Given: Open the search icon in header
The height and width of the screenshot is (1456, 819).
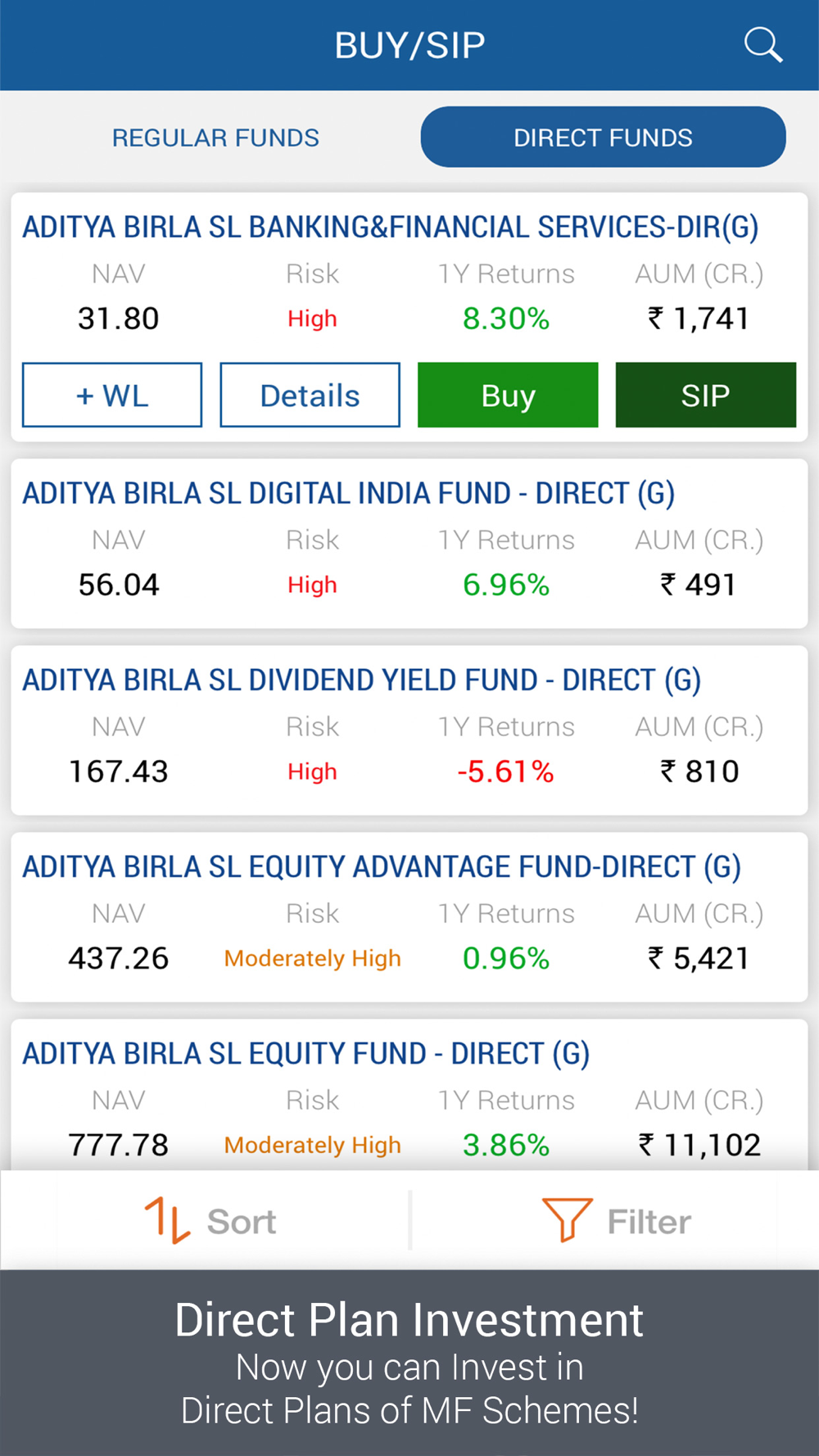Looking at the screenshot, I should tap(762, 45).
